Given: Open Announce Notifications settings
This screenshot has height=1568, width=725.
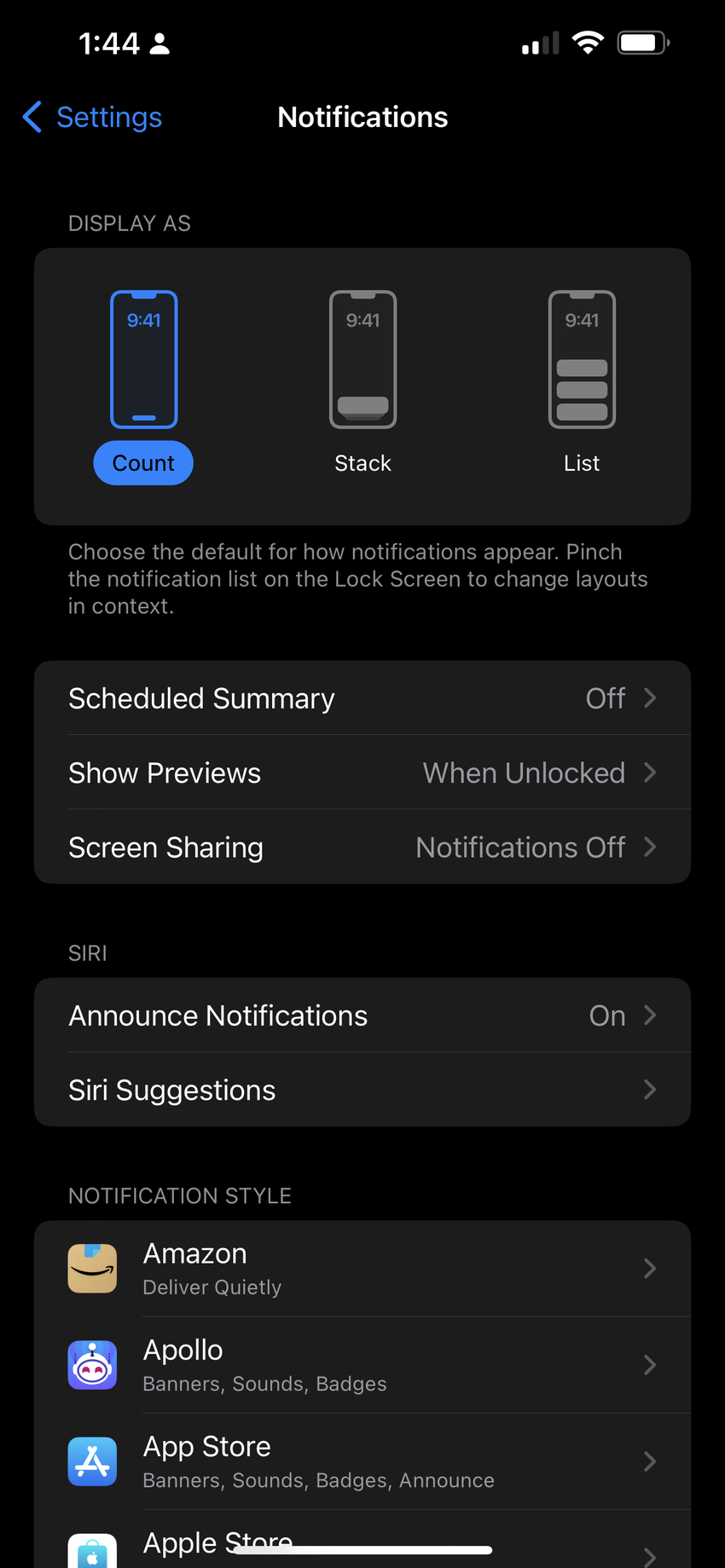Looking at the screenshot, I should coord(362,1015).
